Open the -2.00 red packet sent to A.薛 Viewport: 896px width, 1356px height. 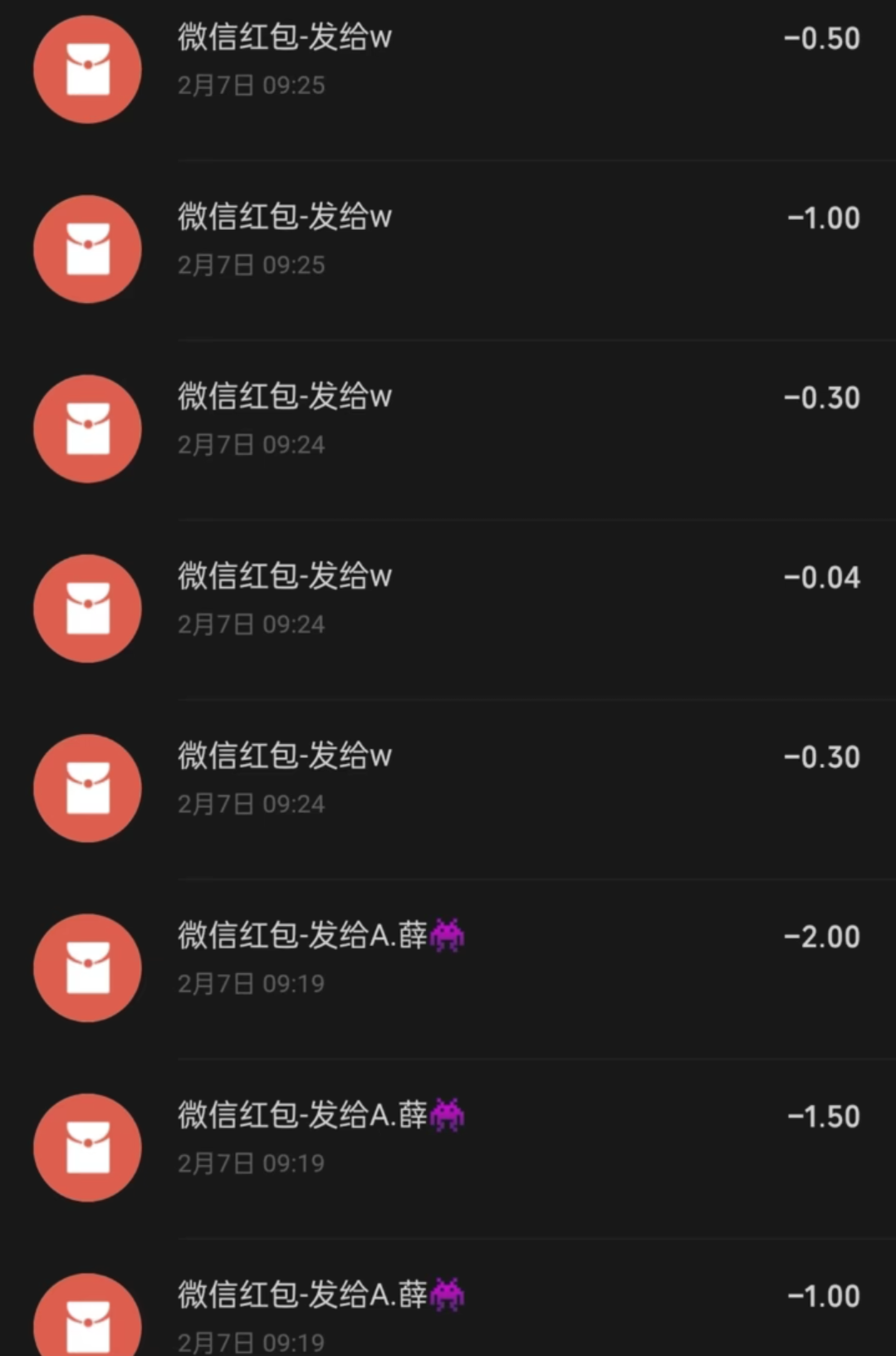coord(448,959)
